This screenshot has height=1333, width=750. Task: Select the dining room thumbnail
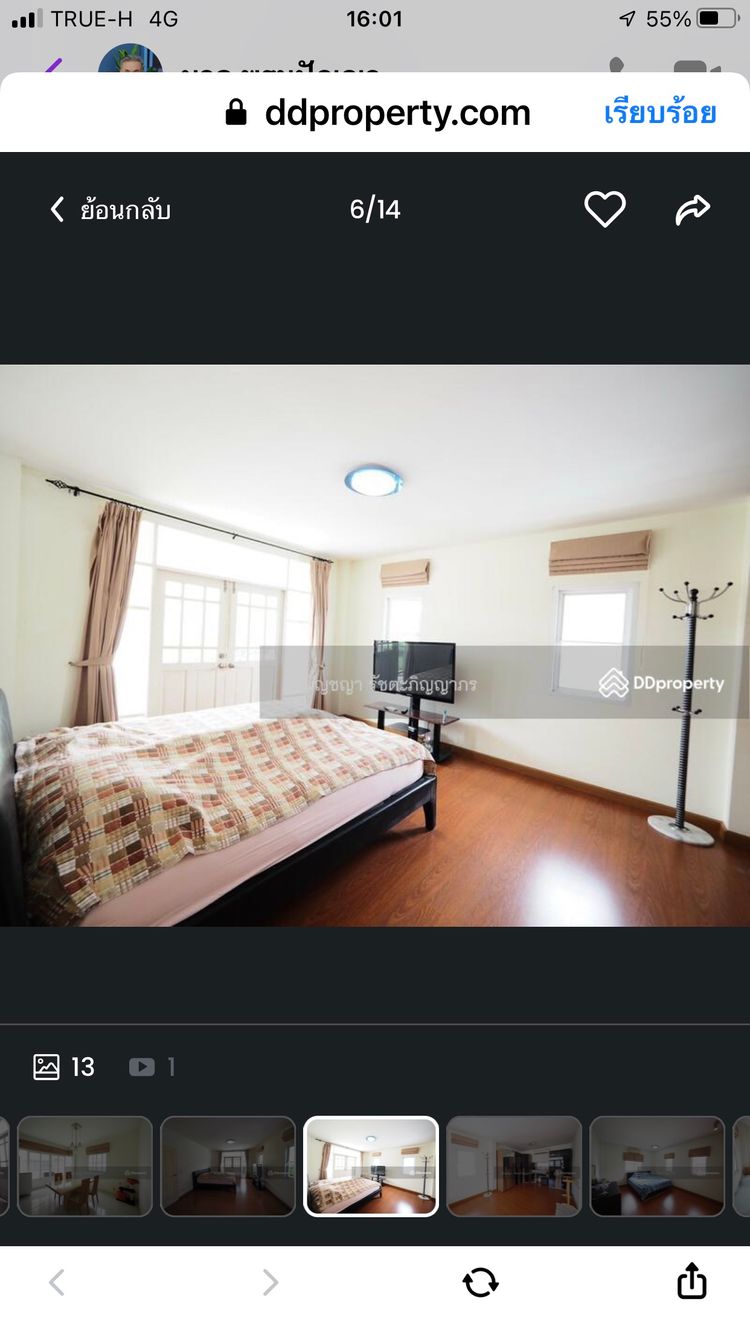(85, 1166)
